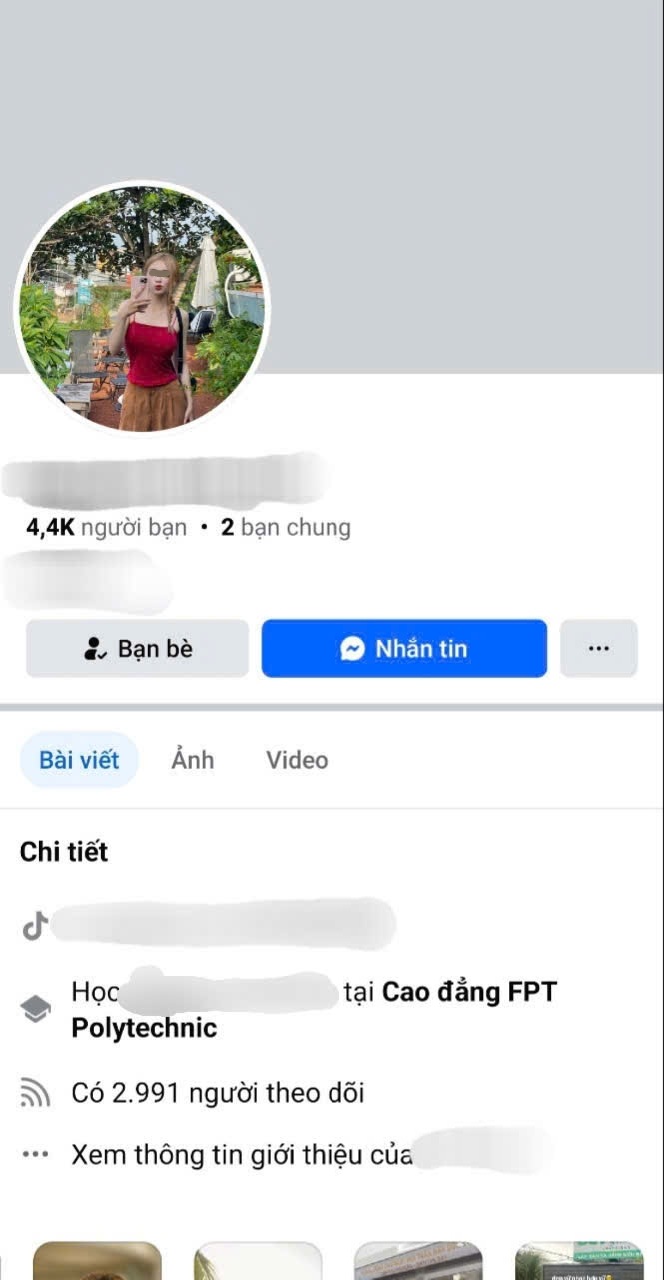Open the circular profile picture
This screenshot has height=1280, width=664.
[x=141, y=307]
